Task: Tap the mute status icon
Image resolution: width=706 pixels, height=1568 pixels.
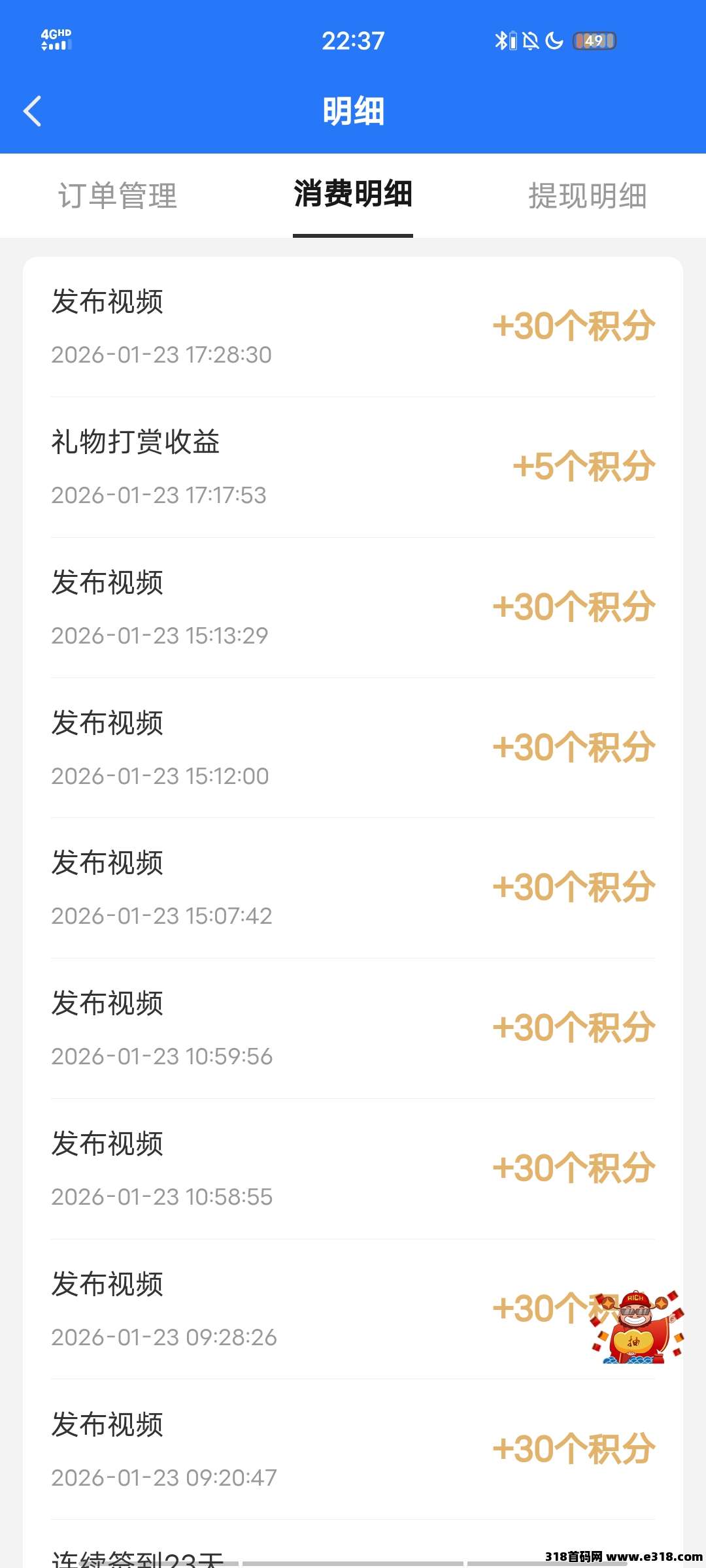Action: pos(531,41)
